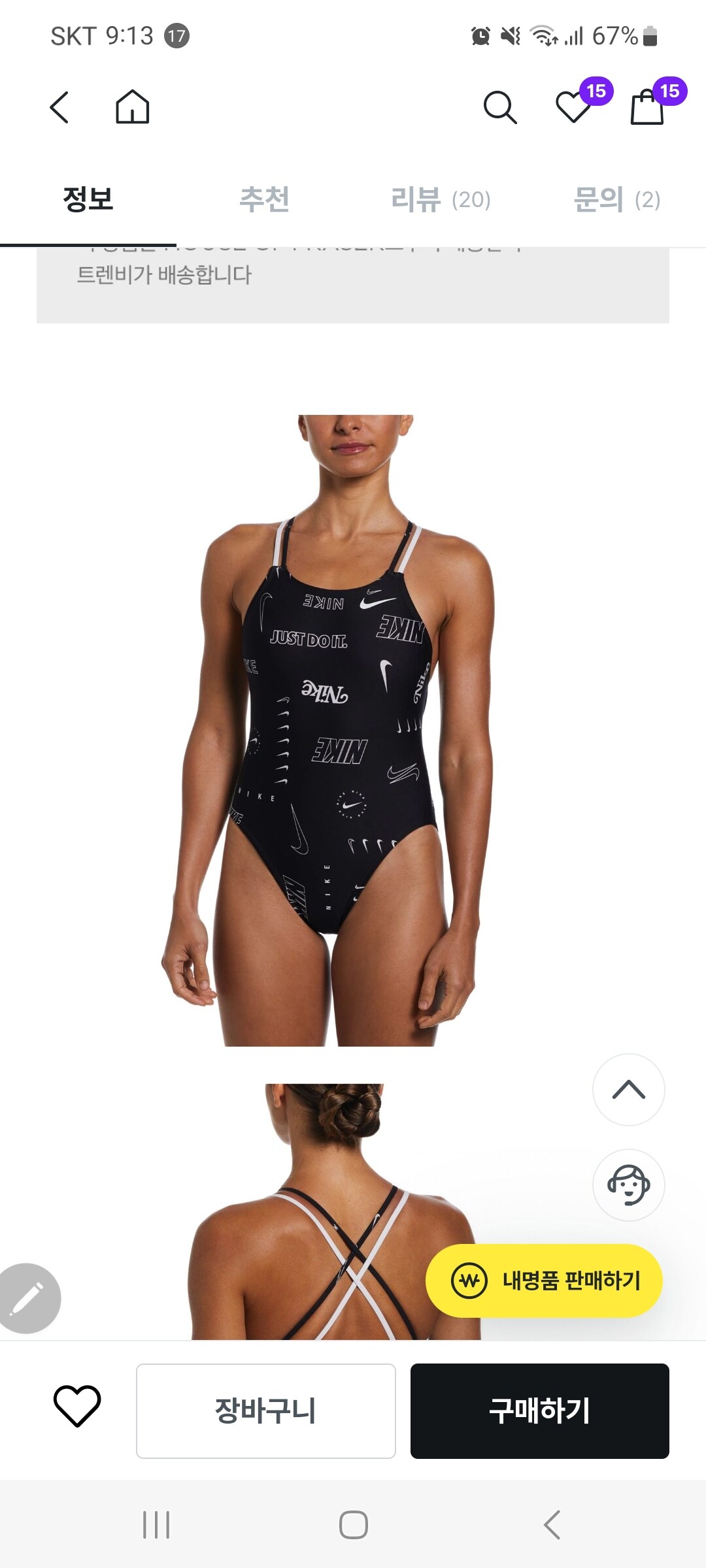Image resolution: width=706 pixels, height=1568 pixels.
Task: Tap 구매하기 to buy now
Action: (540, 1411)
